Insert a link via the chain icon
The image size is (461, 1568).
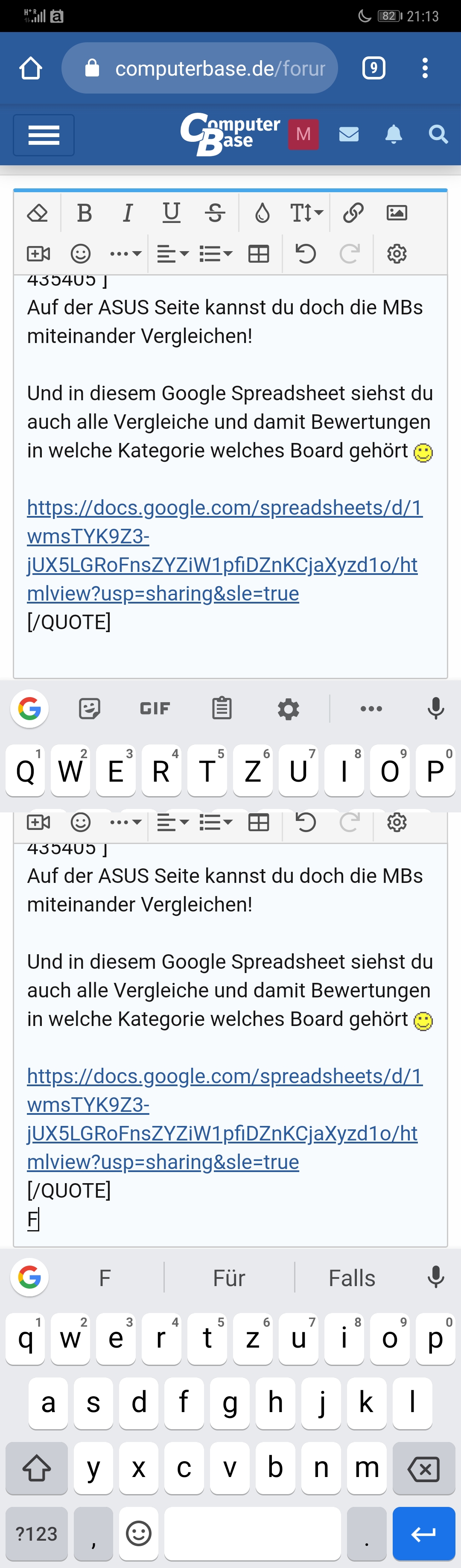point(353,213)
